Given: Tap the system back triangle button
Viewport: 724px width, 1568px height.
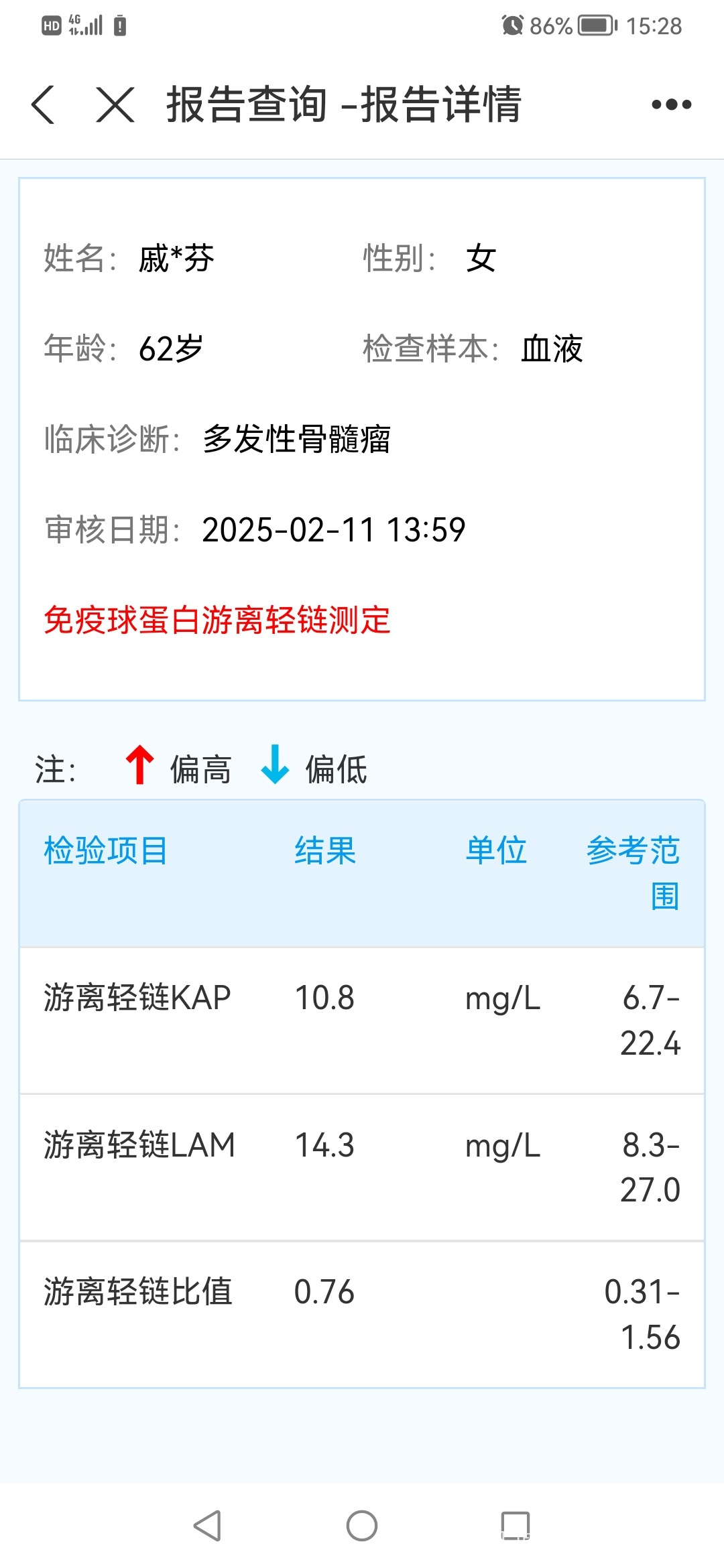Looking at the screenshot, I should point(207,1526).
